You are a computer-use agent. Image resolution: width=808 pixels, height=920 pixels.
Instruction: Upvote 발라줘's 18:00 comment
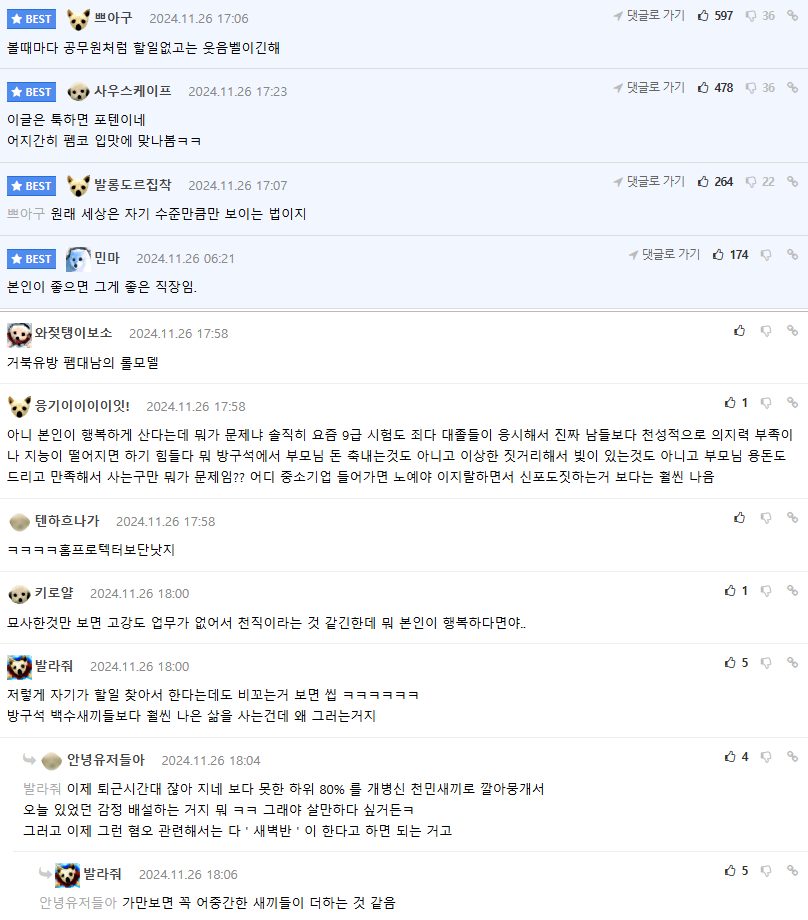(x=730, y=663)
